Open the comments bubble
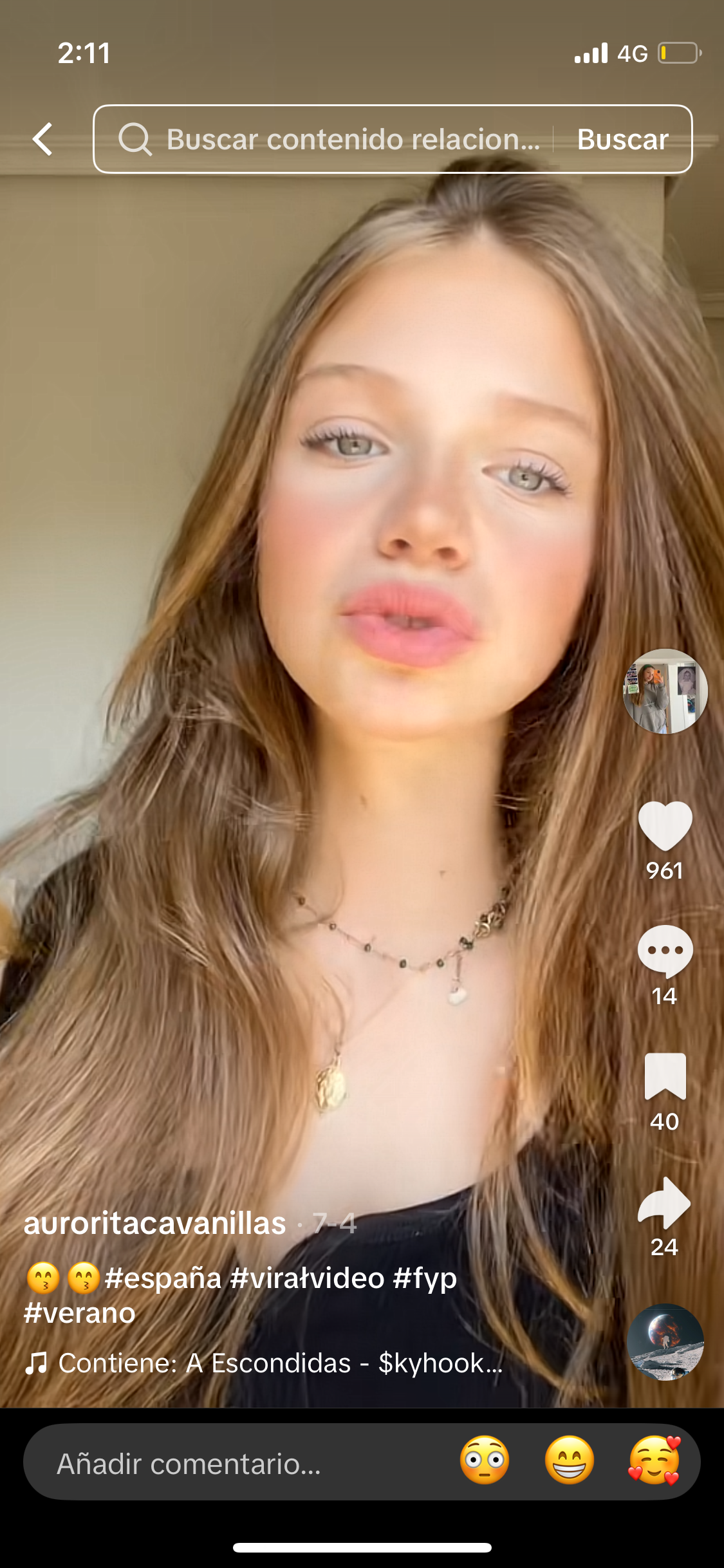 [x=665, y=951]
